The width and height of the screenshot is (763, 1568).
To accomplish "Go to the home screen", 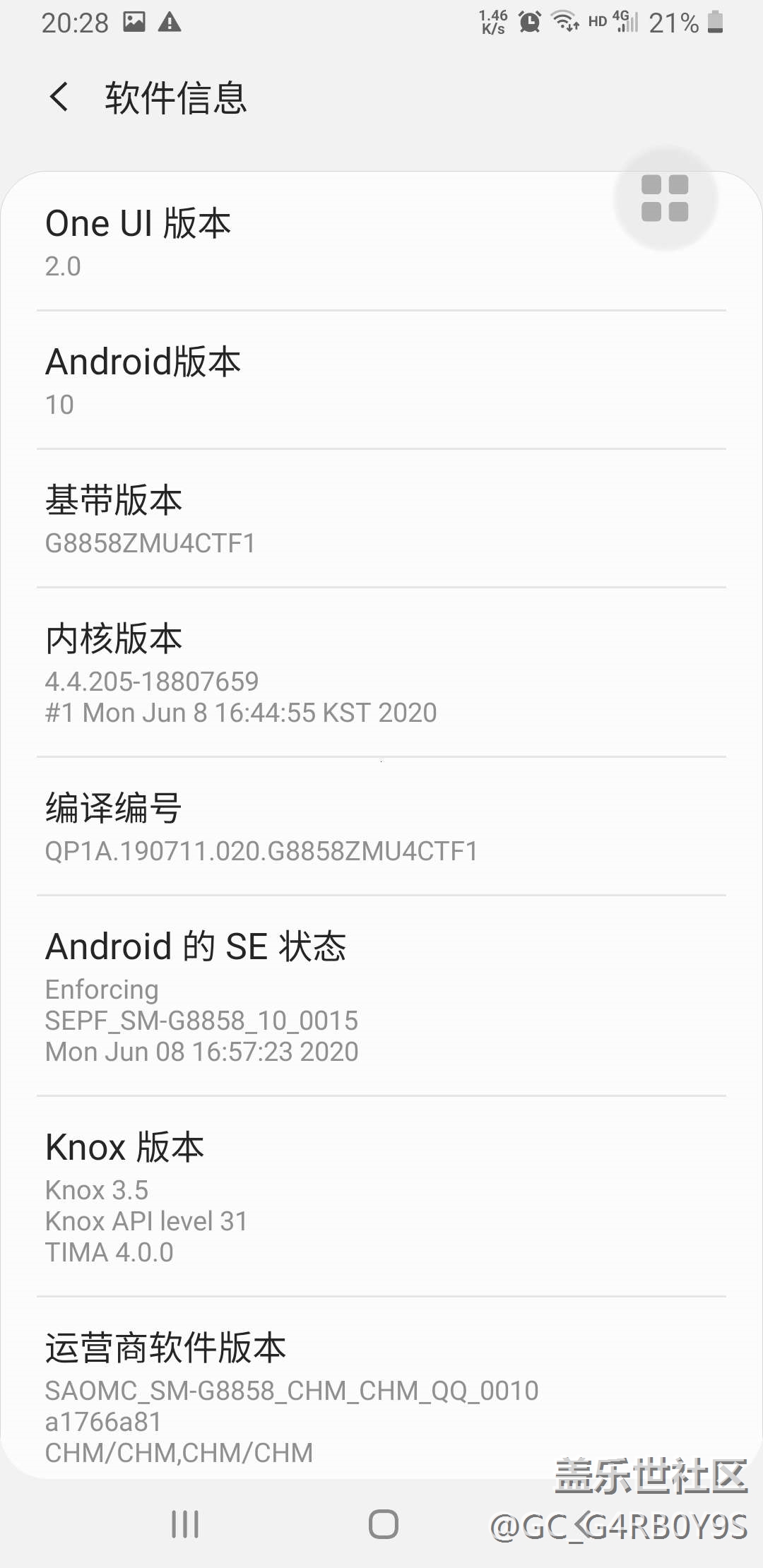I will click(x=383, y=1524).
